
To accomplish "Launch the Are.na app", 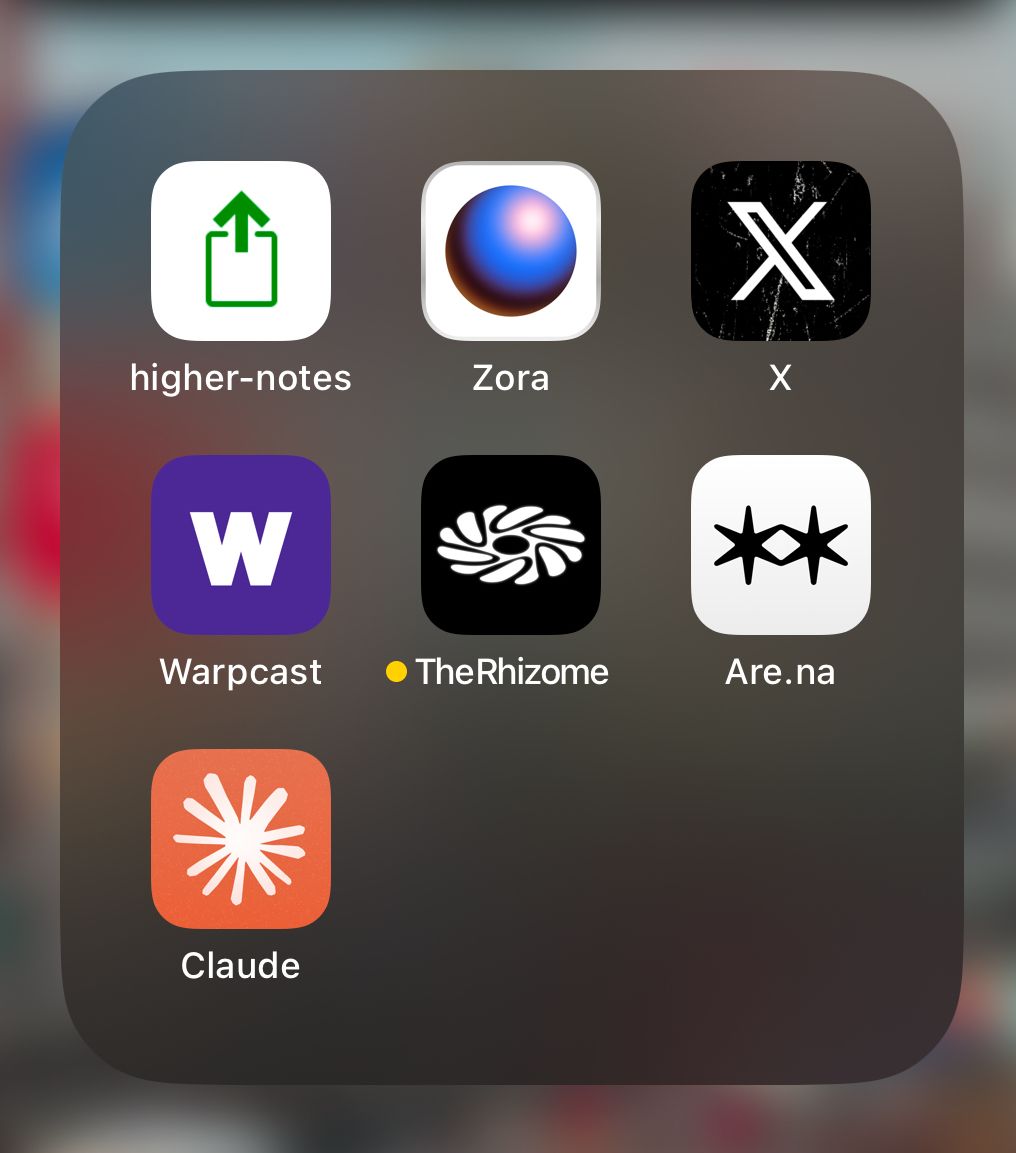I will [x=780, y=545].
